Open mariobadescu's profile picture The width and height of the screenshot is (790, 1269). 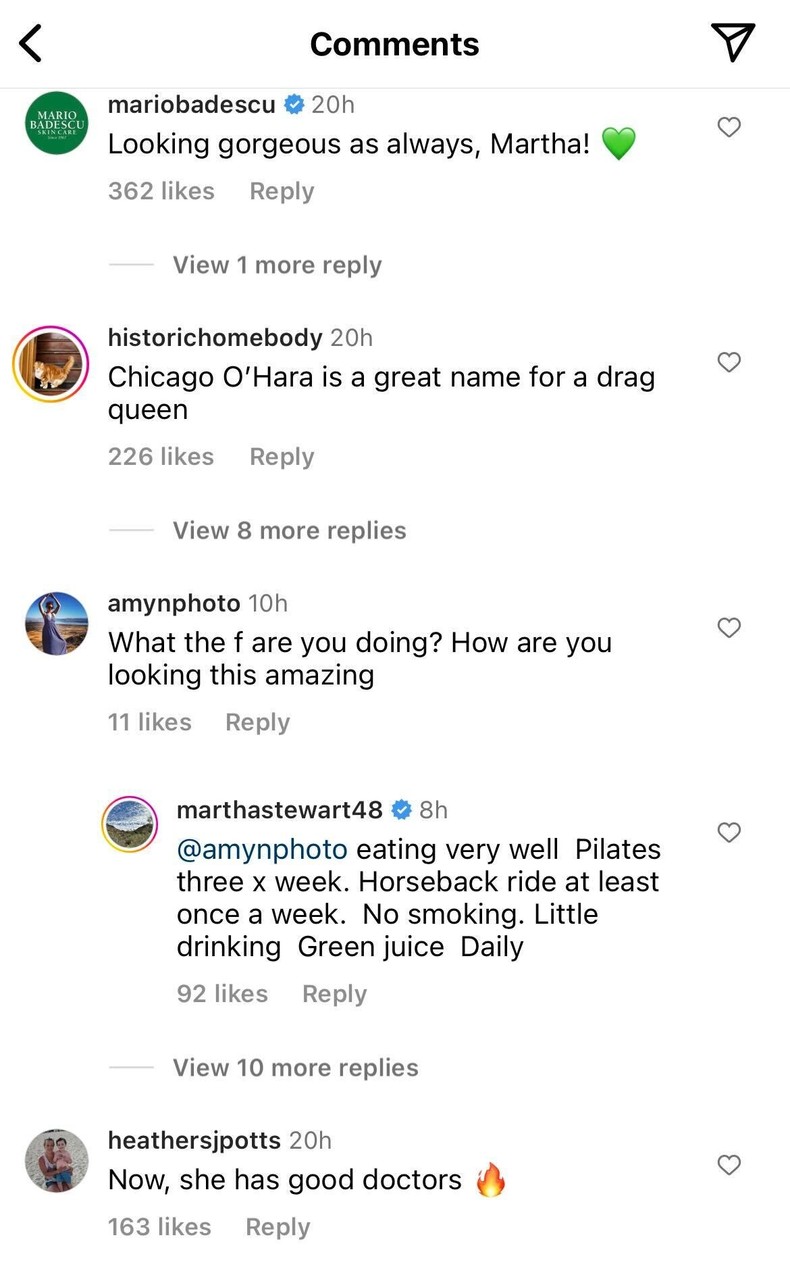point(56,122)
